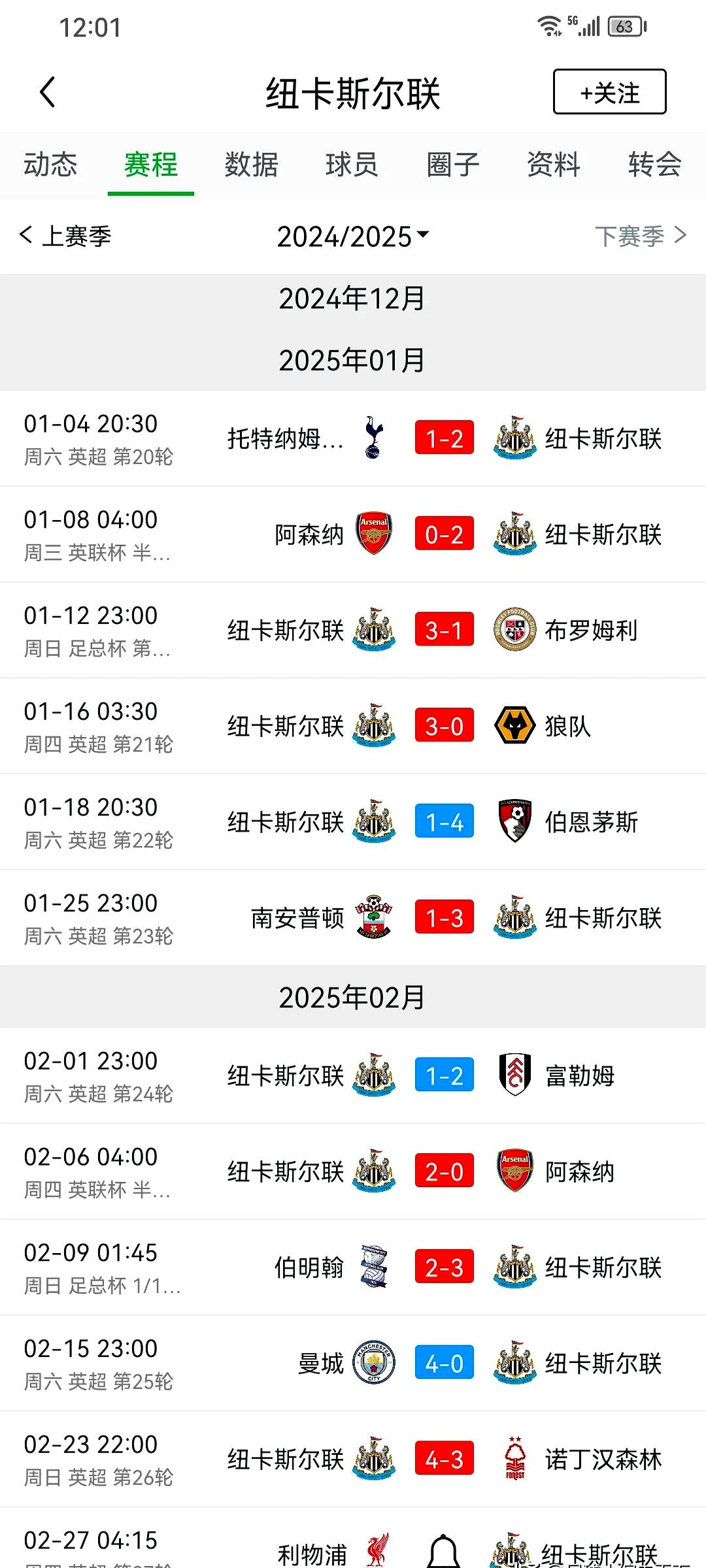
Task: Open the Birmingham 2-3 Newcastle match
Action: click(444, 1267)
